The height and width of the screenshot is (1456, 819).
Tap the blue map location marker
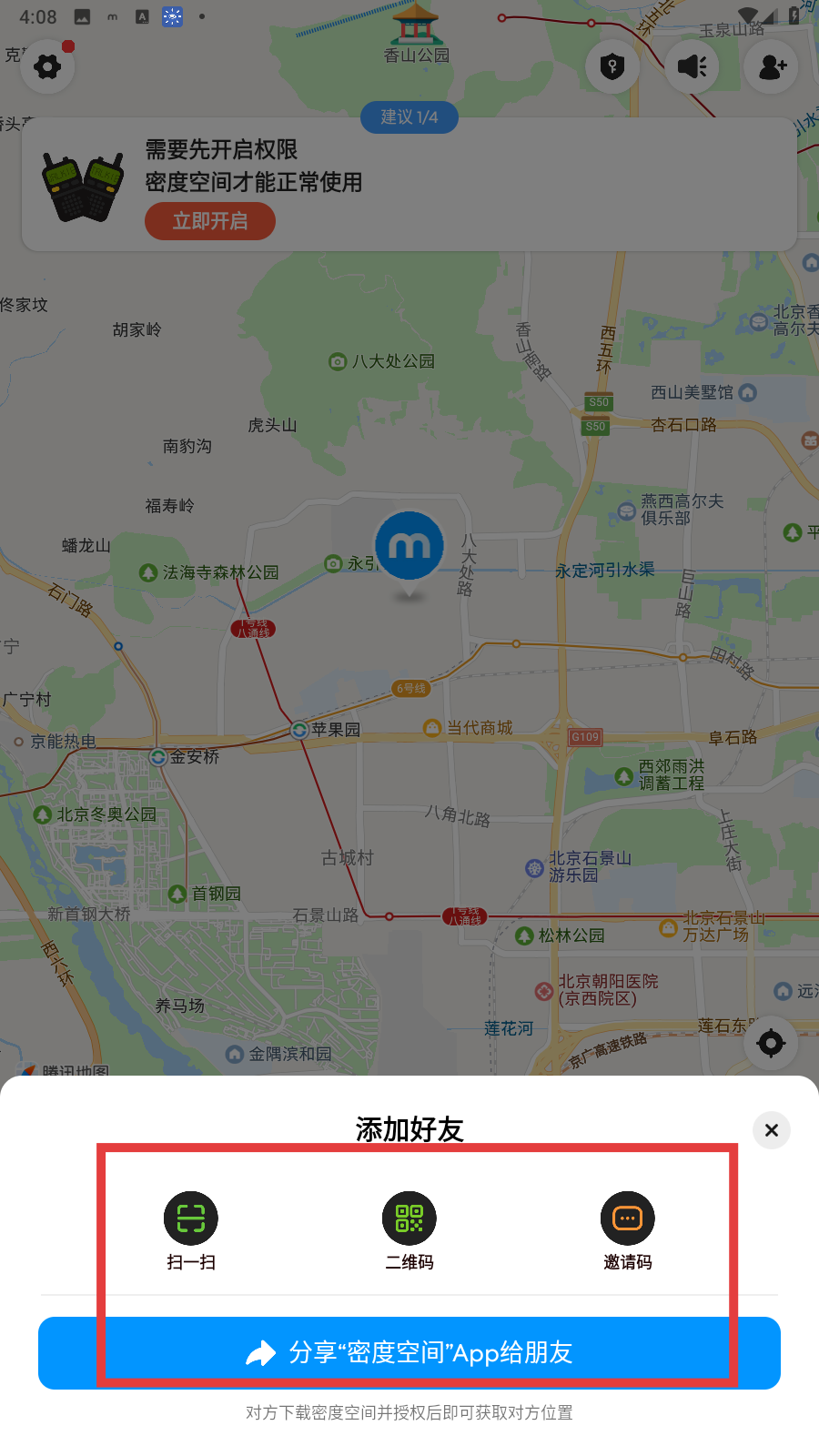click(409, 546)
